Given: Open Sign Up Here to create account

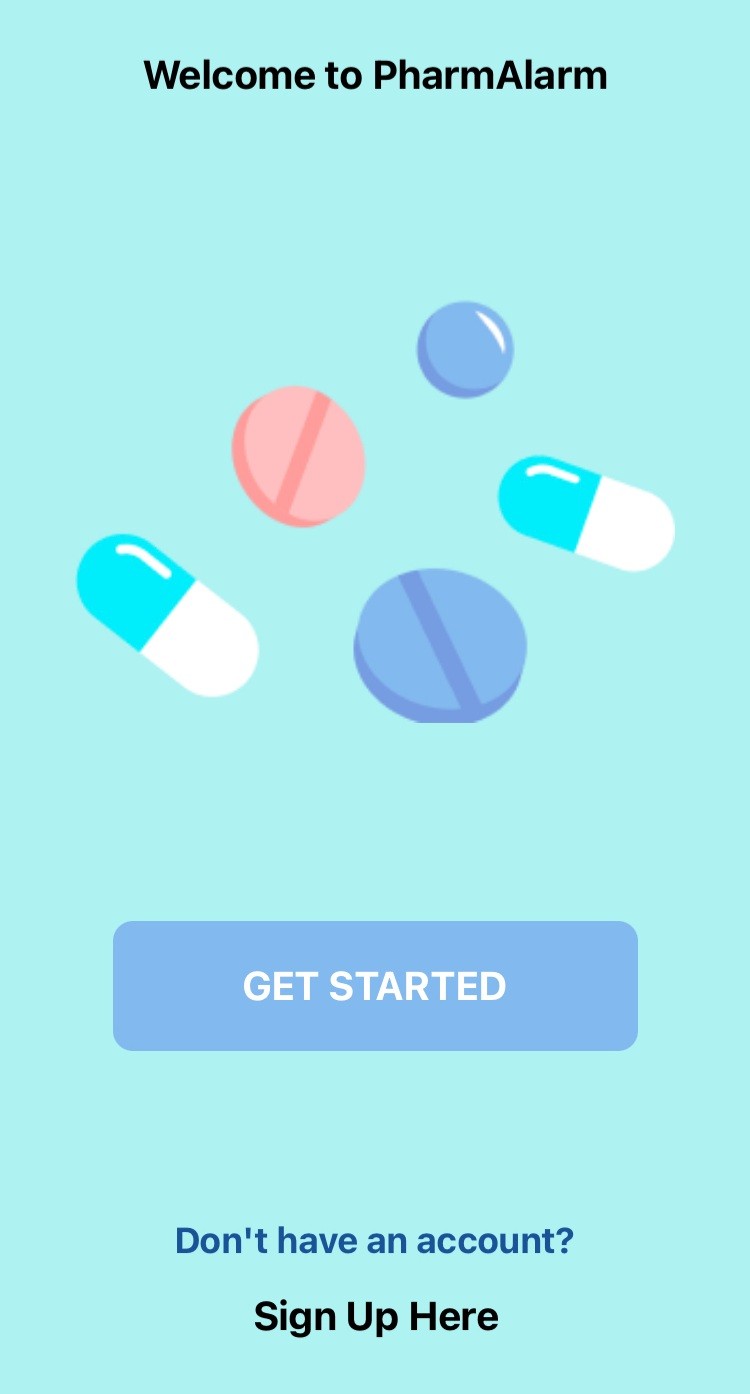Looking at the screenshot, I should [375, 1316].
